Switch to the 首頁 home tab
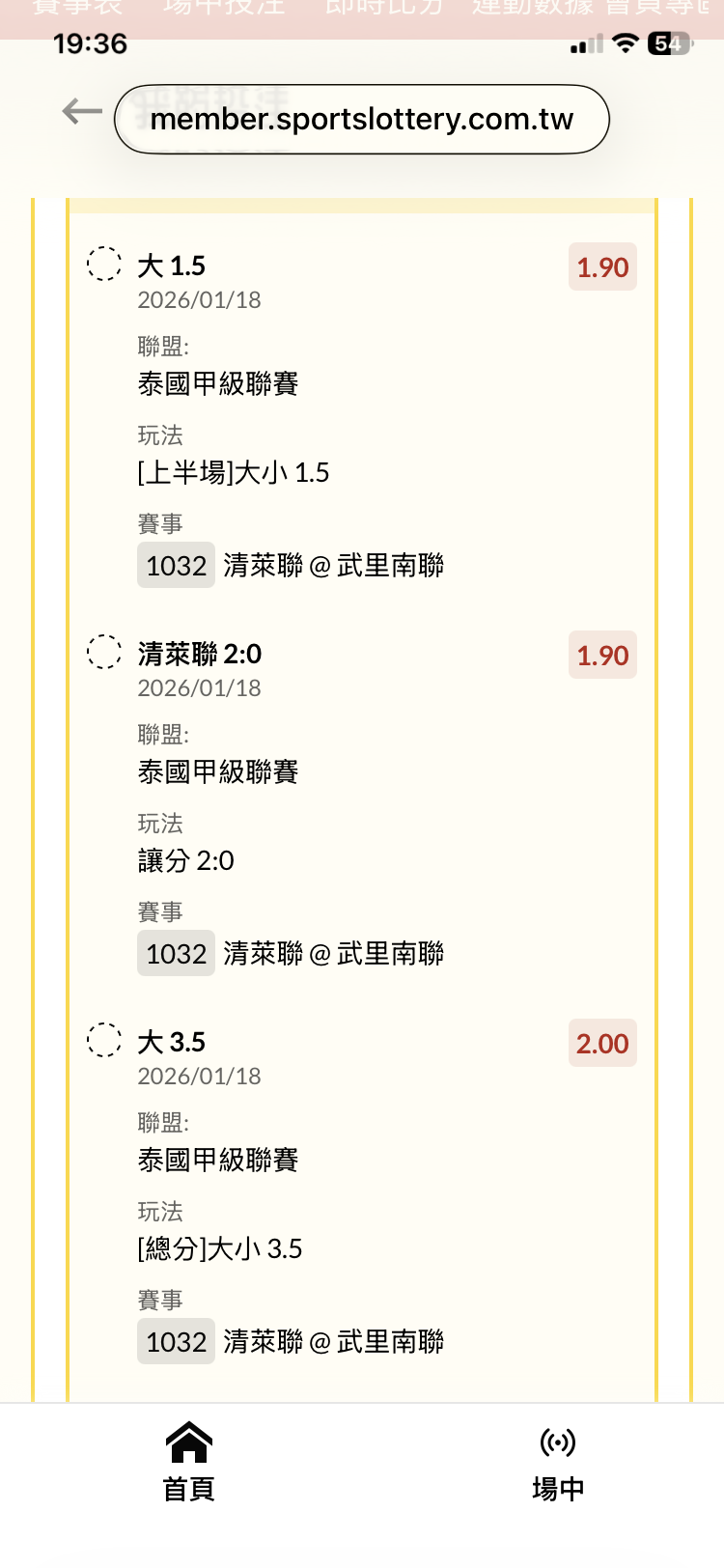This screenshot has height=1568, width=724. [x=188, y=1462]
